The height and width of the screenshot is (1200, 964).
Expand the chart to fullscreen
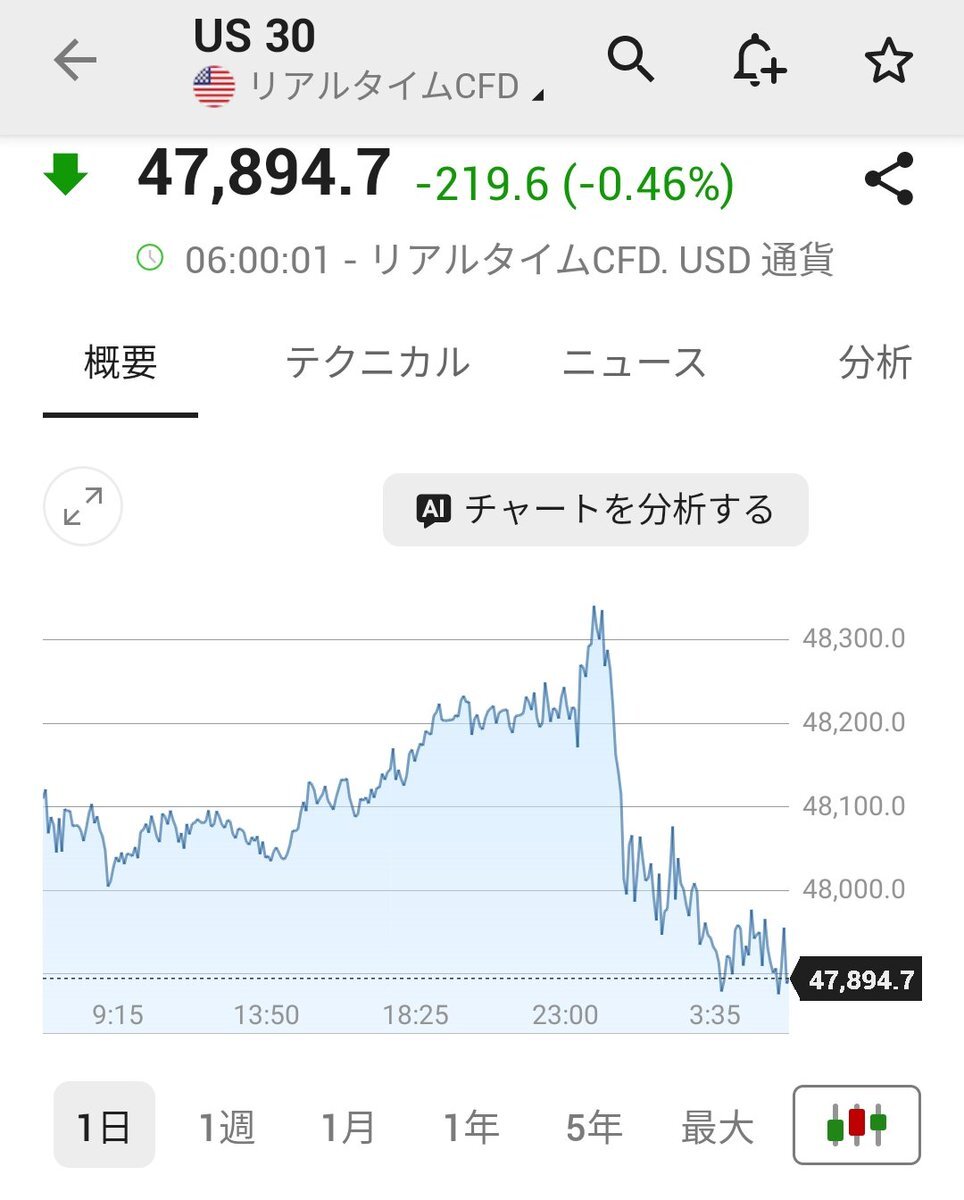coord(83,507)
